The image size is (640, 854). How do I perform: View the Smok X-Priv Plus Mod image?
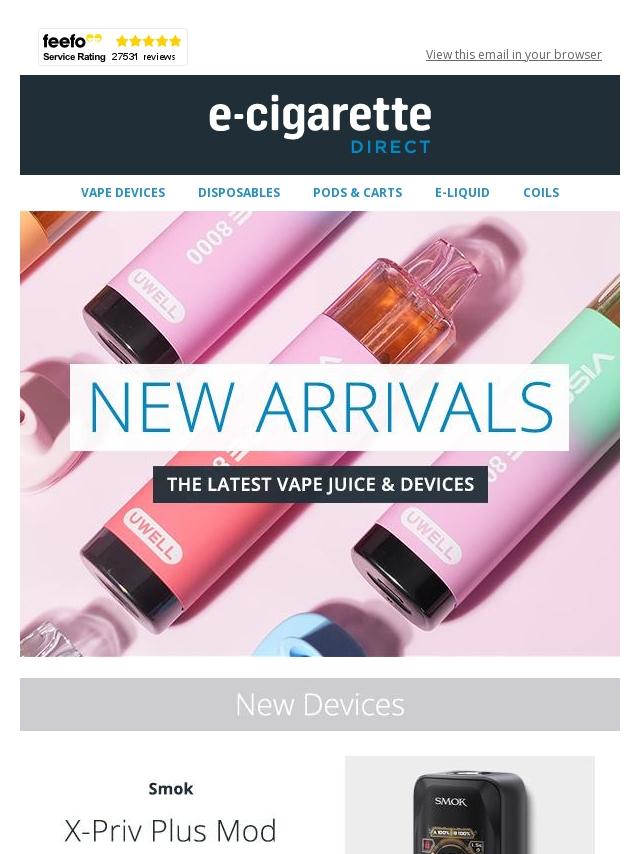pyautogui.click(x=469, y=805)
